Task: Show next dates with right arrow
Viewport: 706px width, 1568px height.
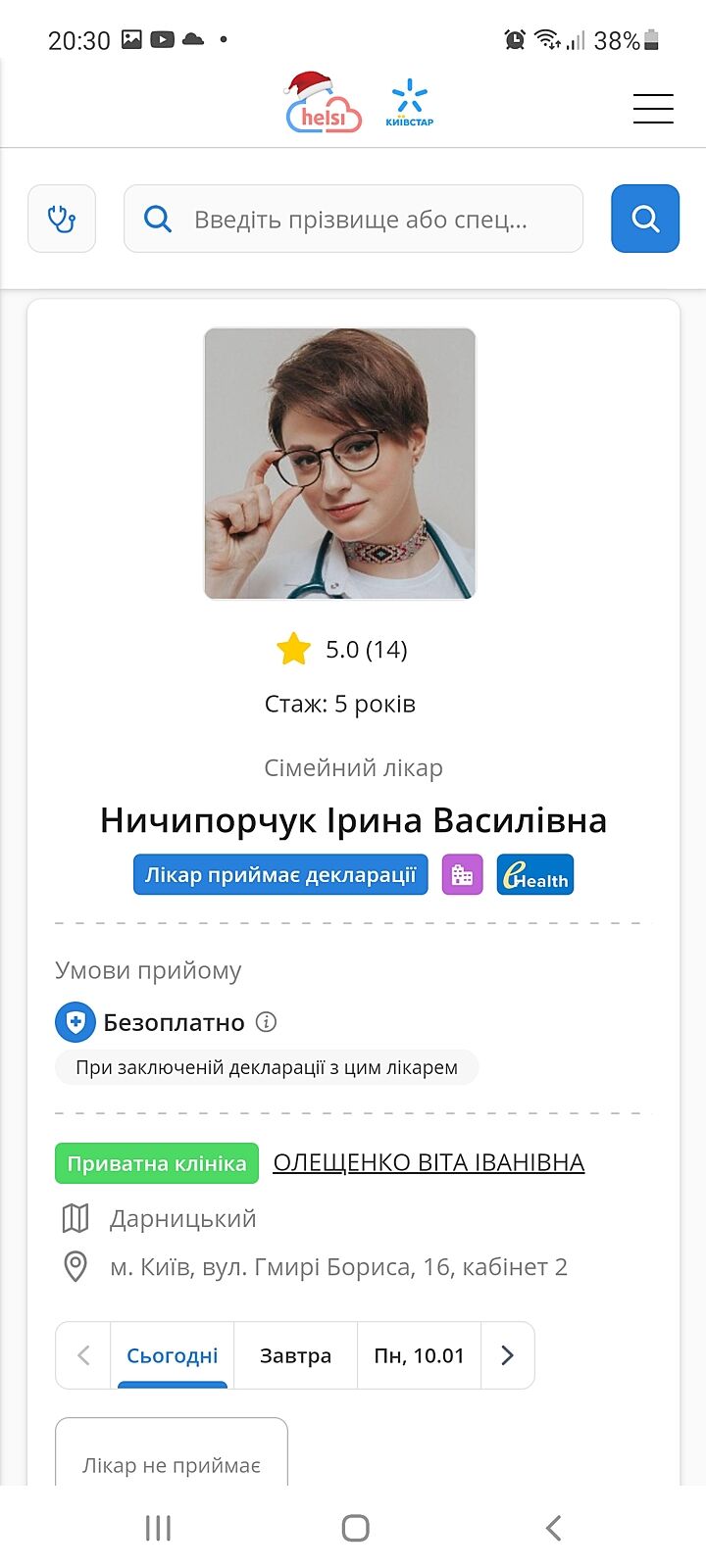Action: point(507,1355)
